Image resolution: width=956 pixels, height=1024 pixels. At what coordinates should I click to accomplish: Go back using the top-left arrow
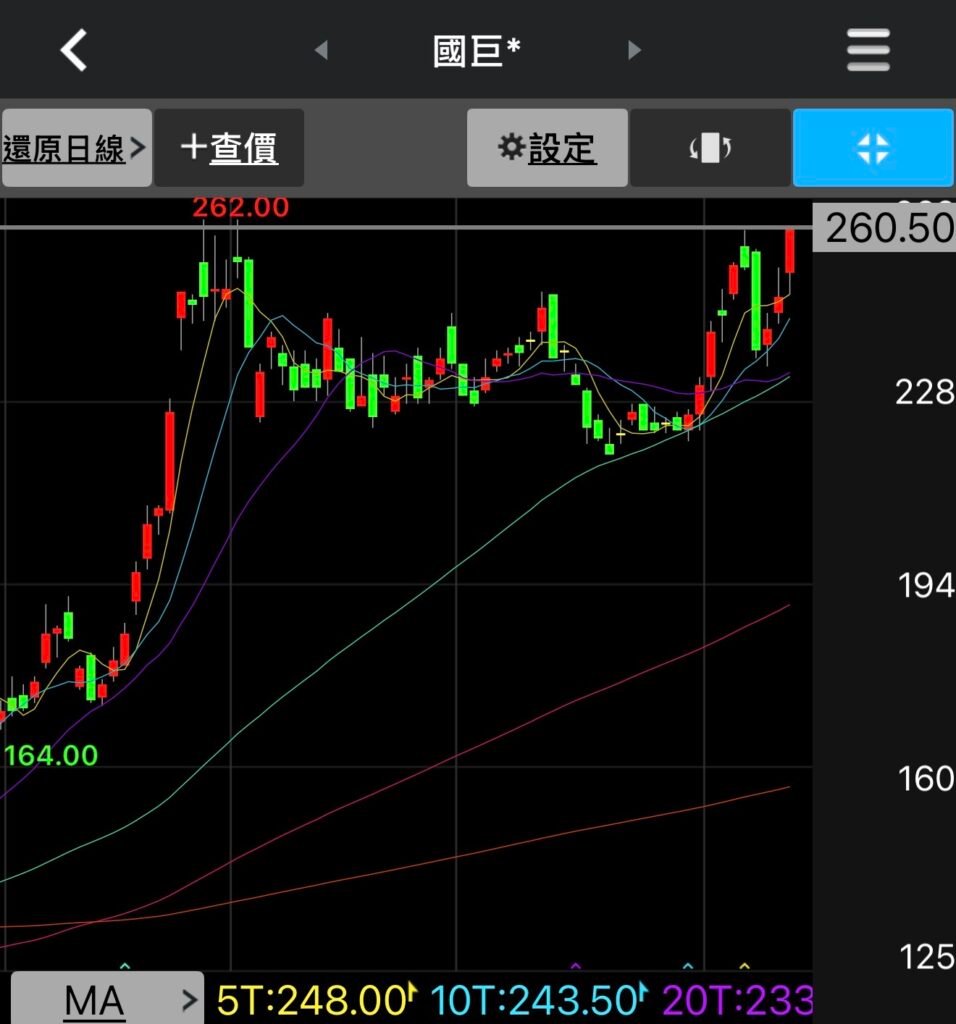tap(75, 50)
